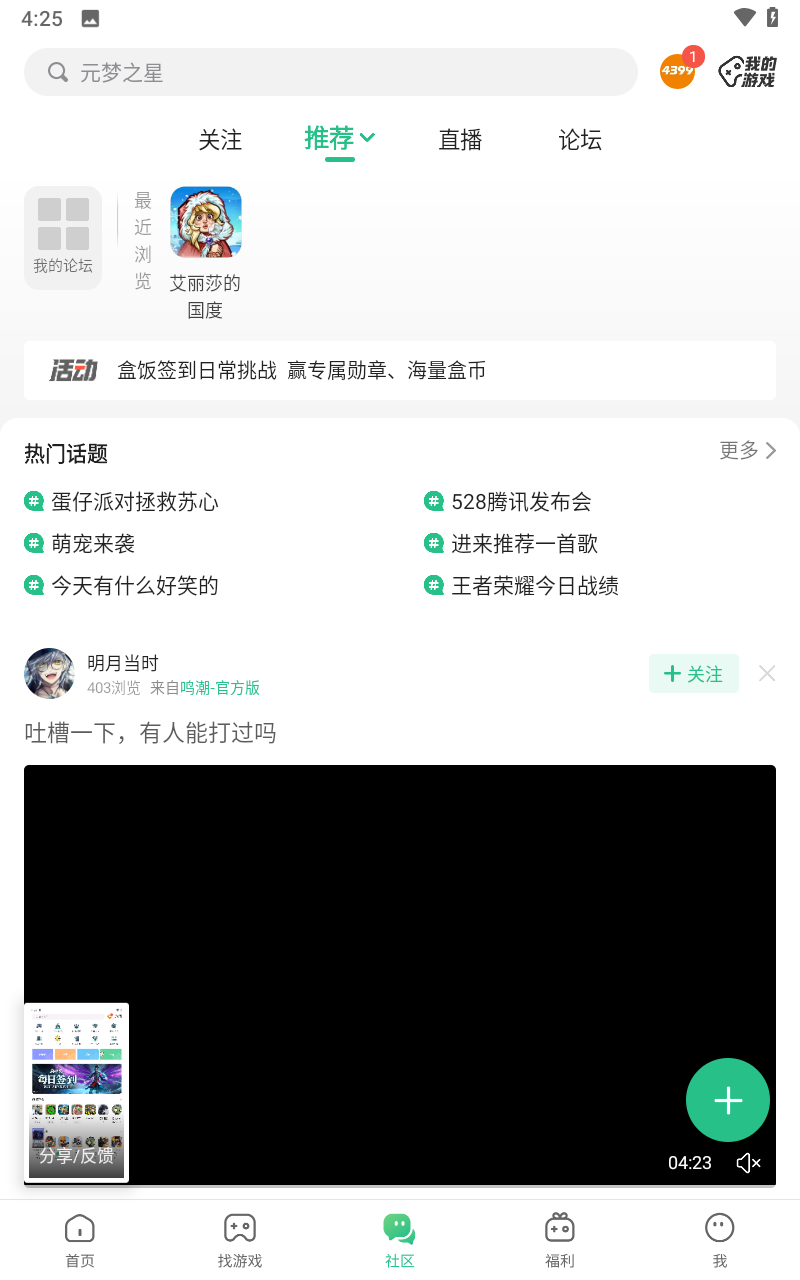Open 我的游戏 in the top bar
Image resolution: width=800 pixels, height=1280 pixels.
[x=748, y=72]
